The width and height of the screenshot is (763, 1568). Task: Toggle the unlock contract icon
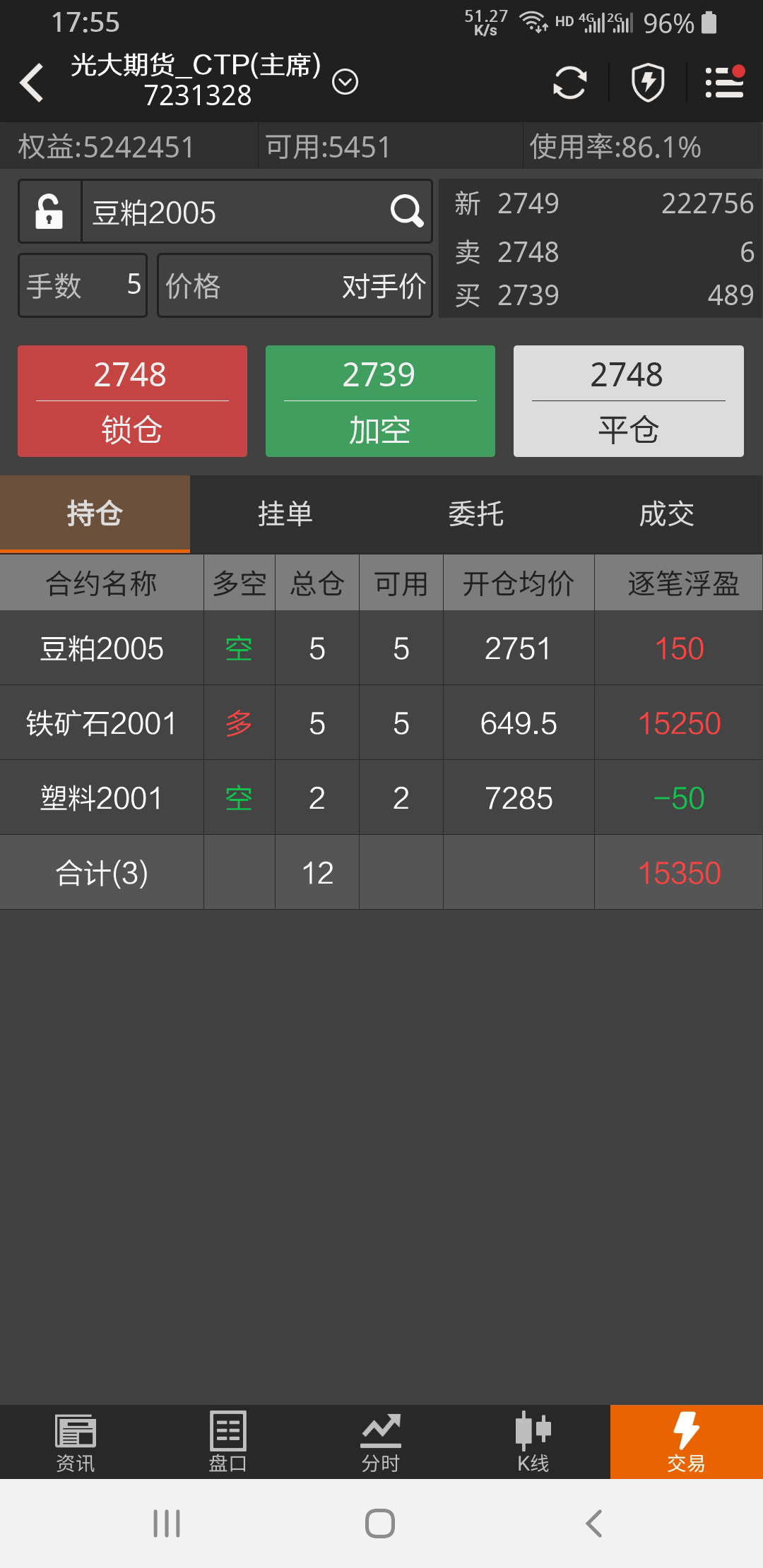pyautogui.click(x=49, y=211)
